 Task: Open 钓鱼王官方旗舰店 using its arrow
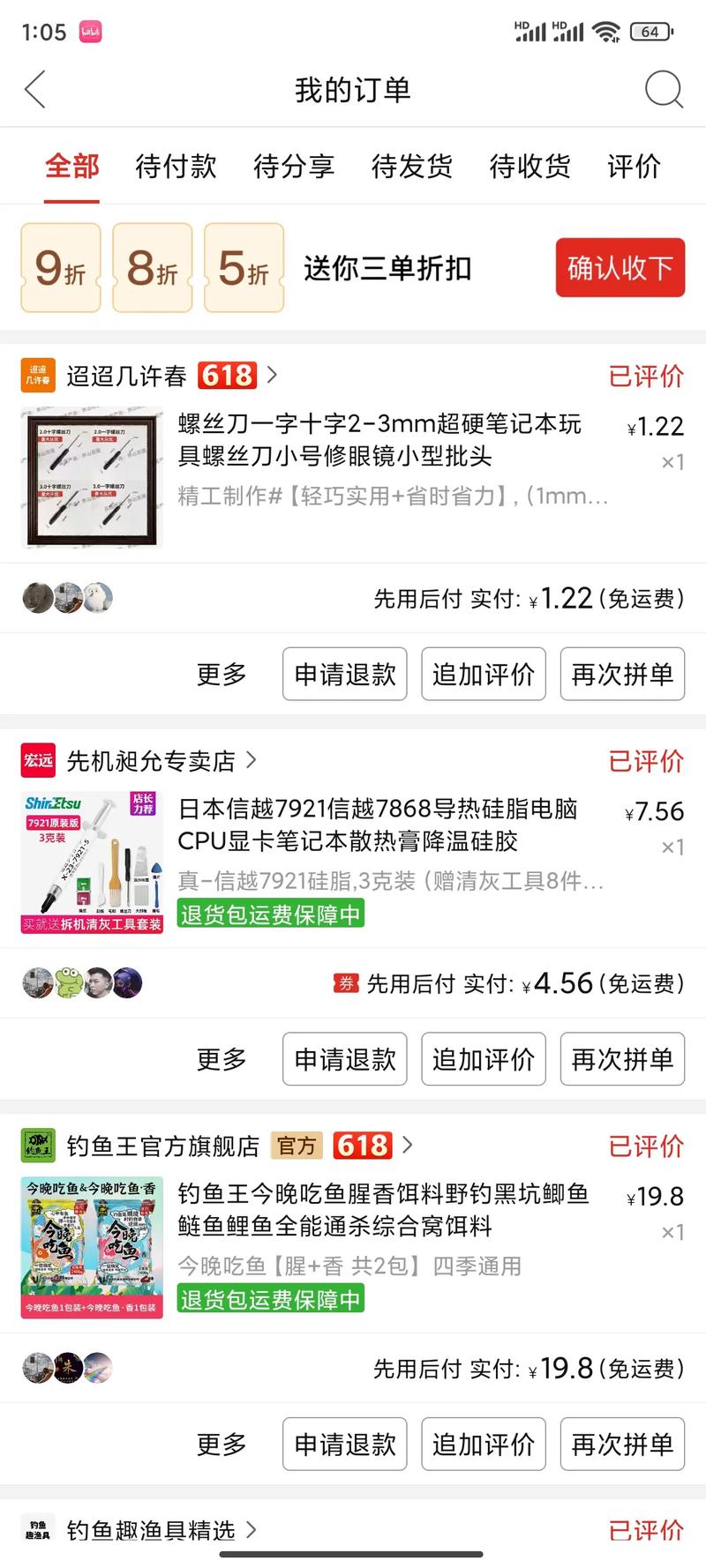(x=407, y=1146)
